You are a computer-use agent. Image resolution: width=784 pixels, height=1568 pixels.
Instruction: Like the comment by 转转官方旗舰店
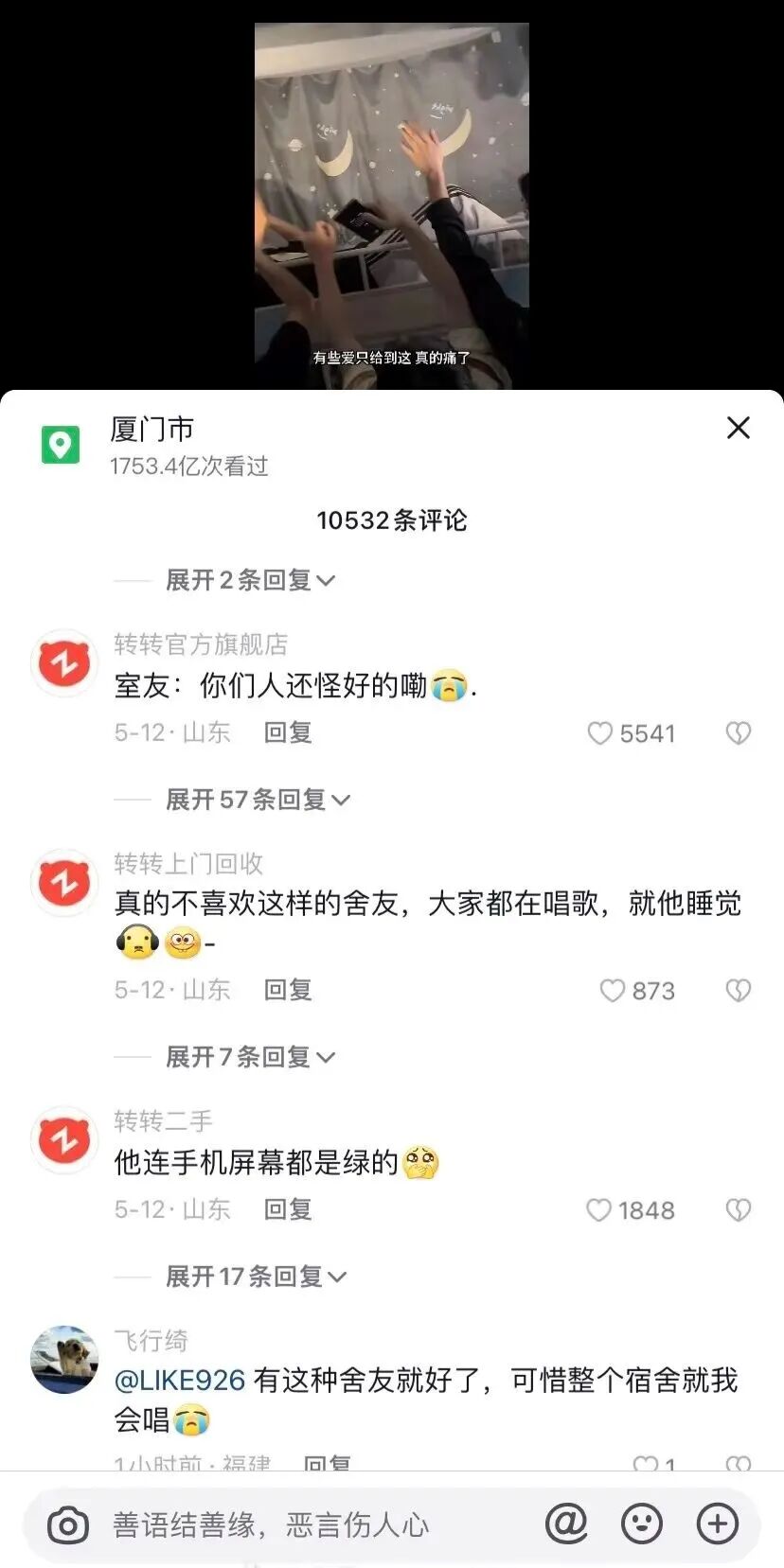tap(600, 733)
